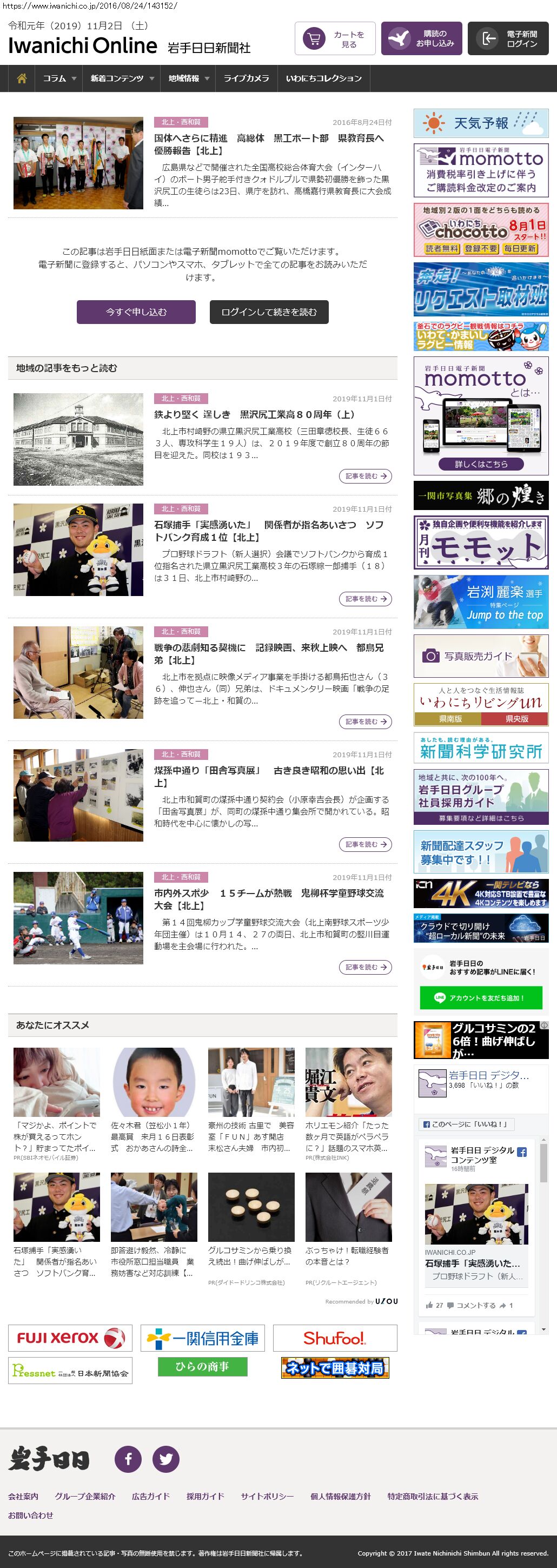The width and height of the screenshot is (557, 1568).
Task: Expand the コラム menu
Action: coord(59,78)
